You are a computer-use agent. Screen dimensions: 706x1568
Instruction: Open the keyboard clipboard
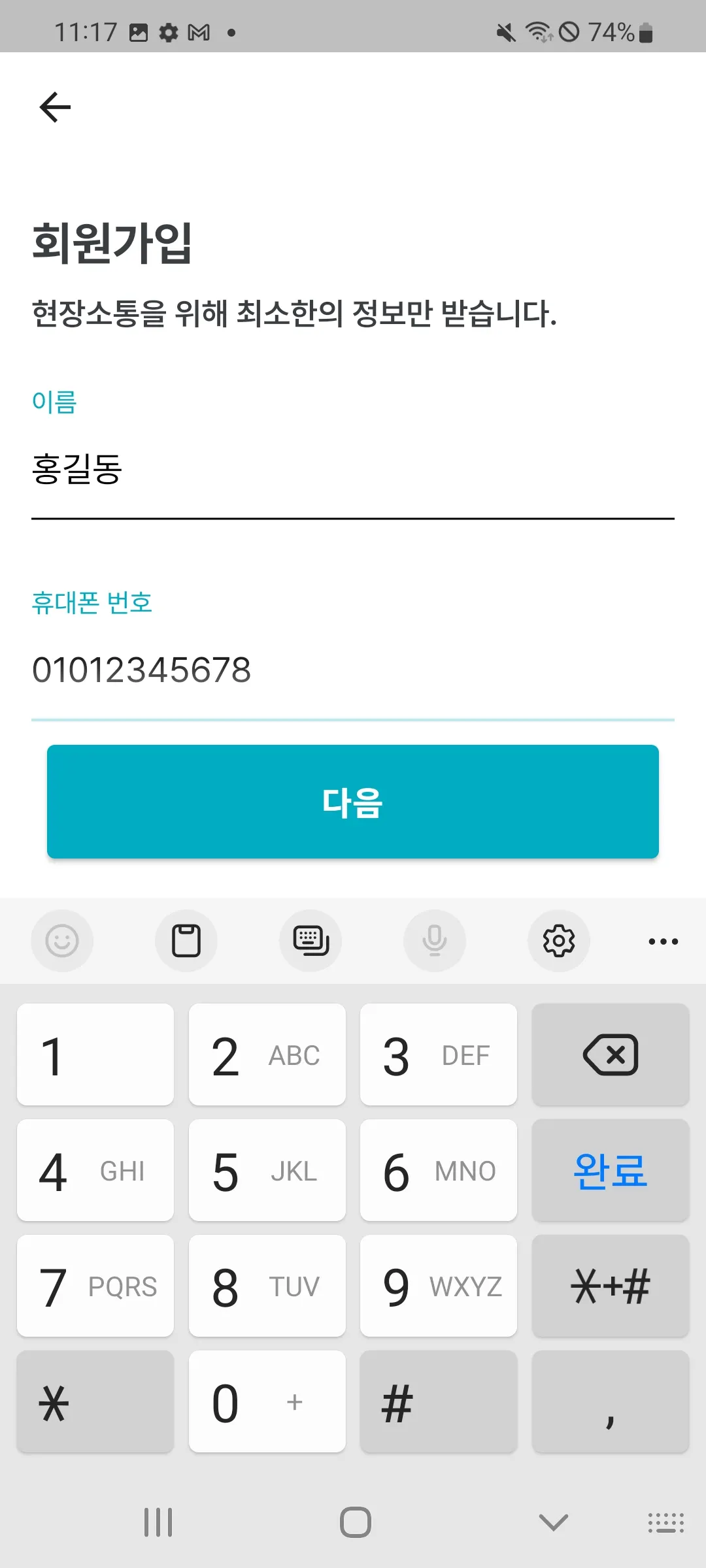186,941
